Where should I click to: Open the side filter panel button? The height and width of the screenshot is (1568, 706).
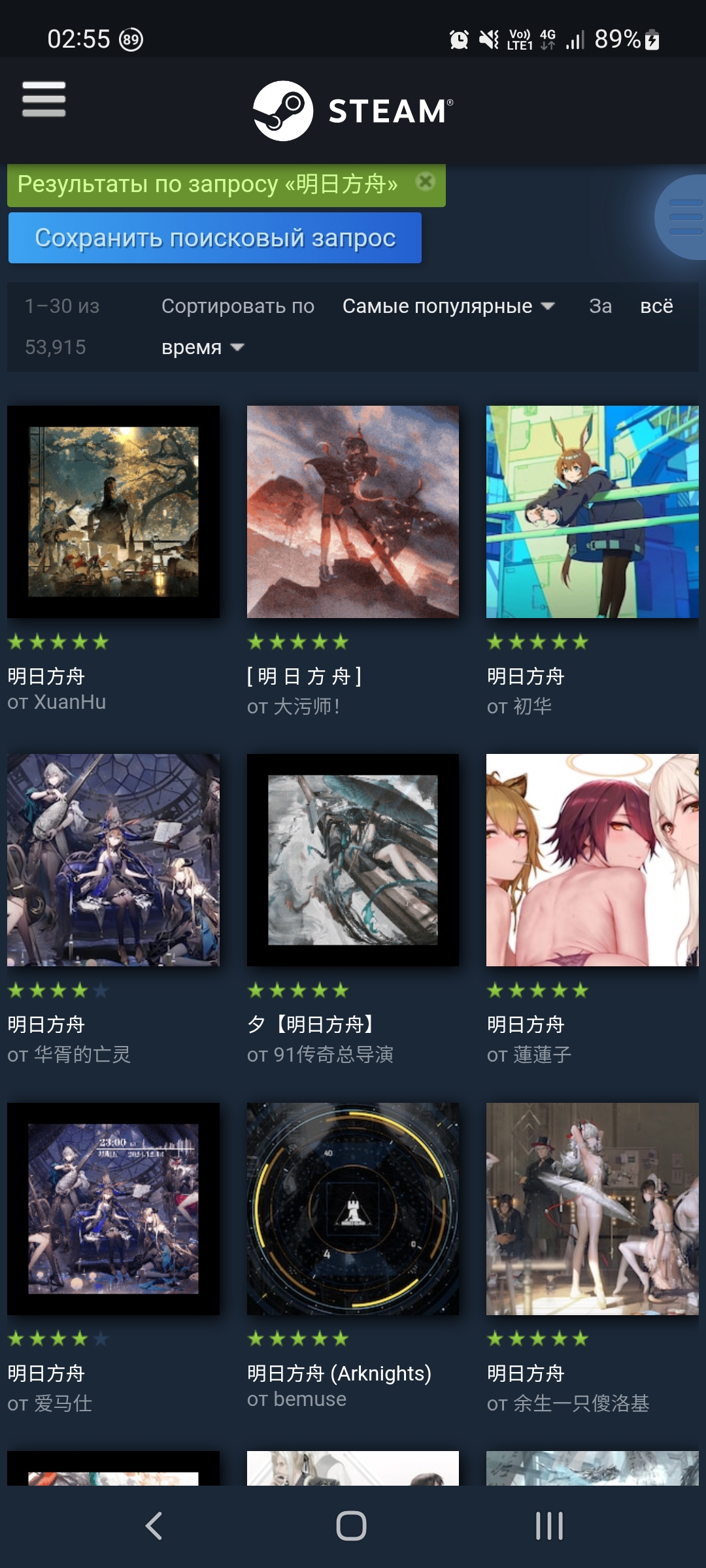tap(683, 218)
